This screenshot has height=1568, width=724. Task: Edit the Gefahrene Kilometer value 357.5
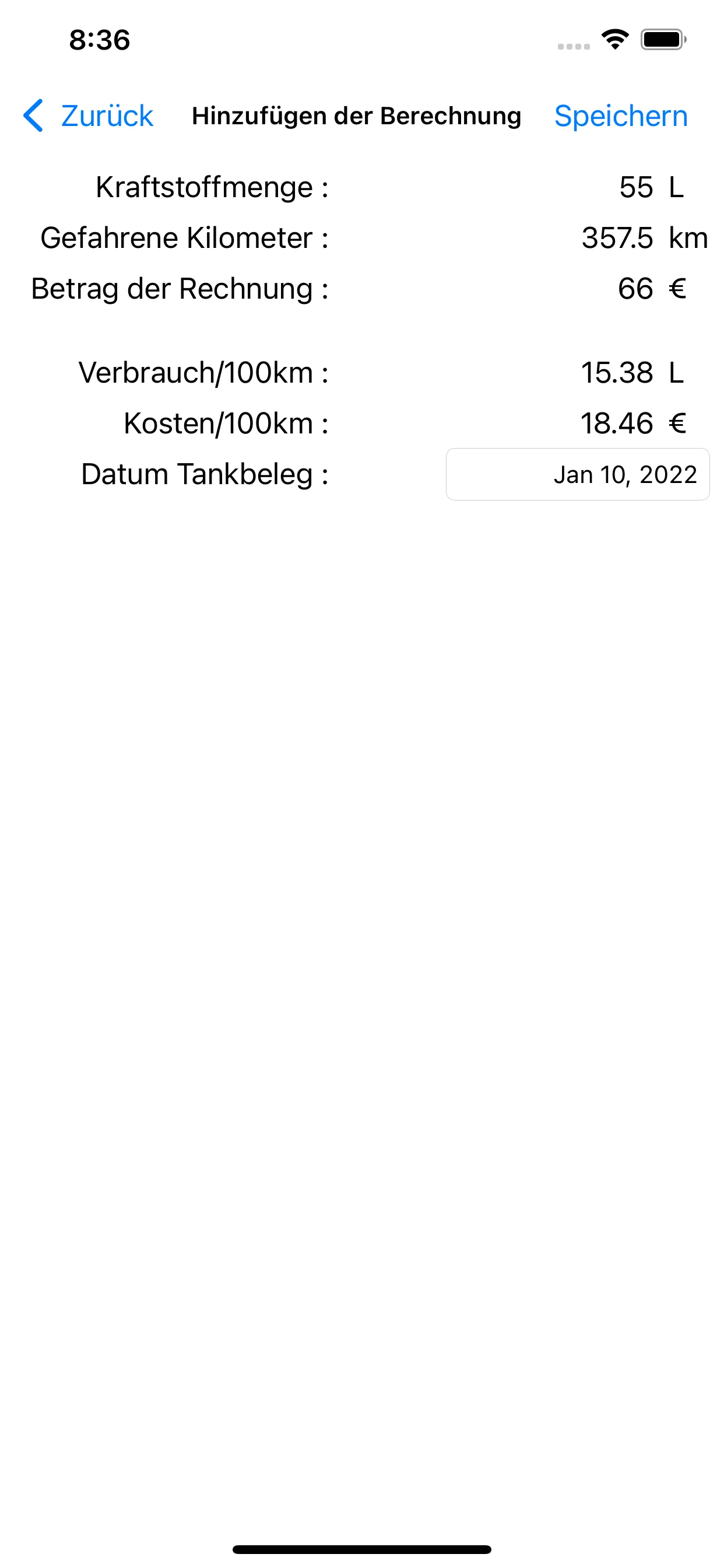point(617,237)
